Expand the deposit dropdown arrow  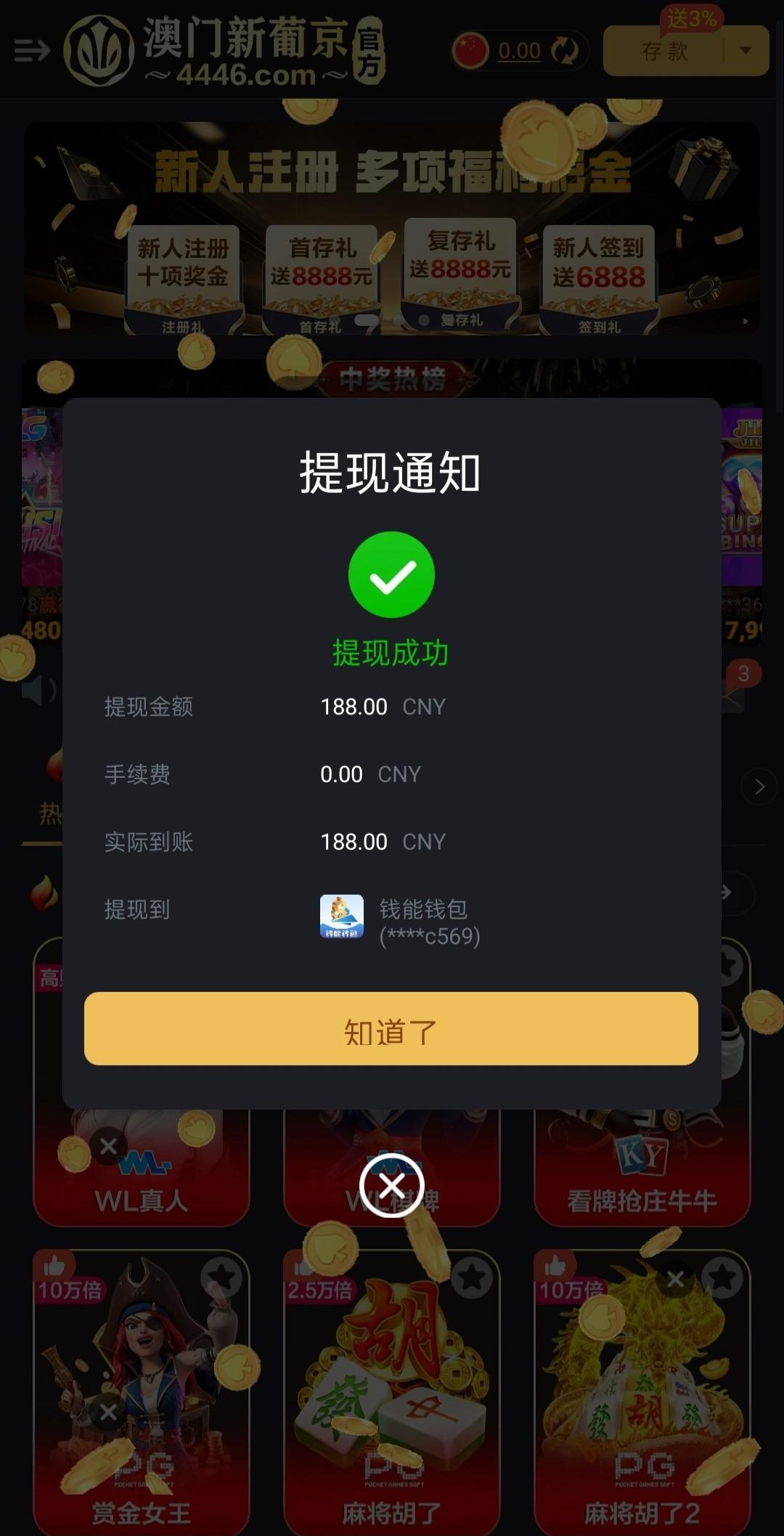[x=746, y=50]
